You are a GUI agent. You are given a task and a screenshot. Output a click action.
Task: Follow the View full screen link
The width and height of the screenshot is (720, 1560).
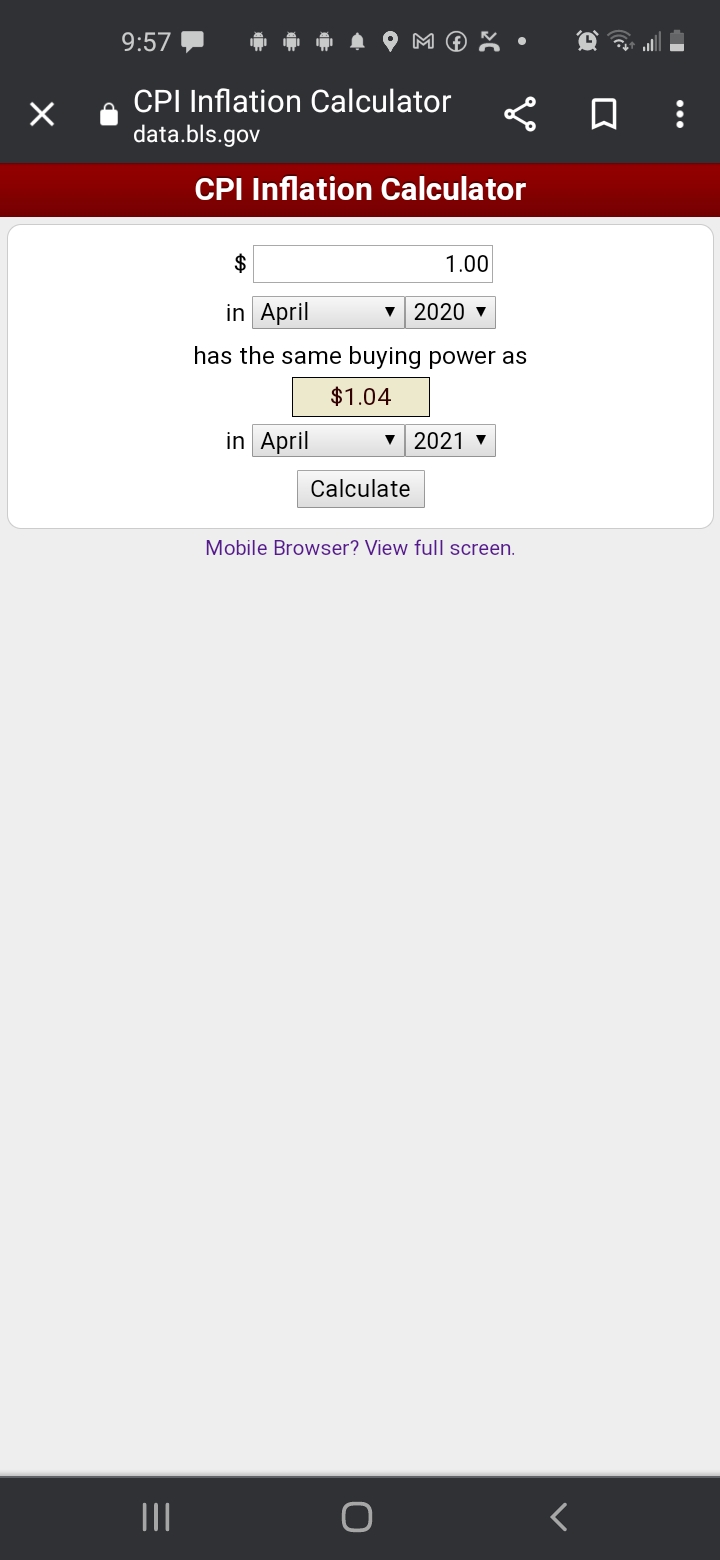point(440,548)
